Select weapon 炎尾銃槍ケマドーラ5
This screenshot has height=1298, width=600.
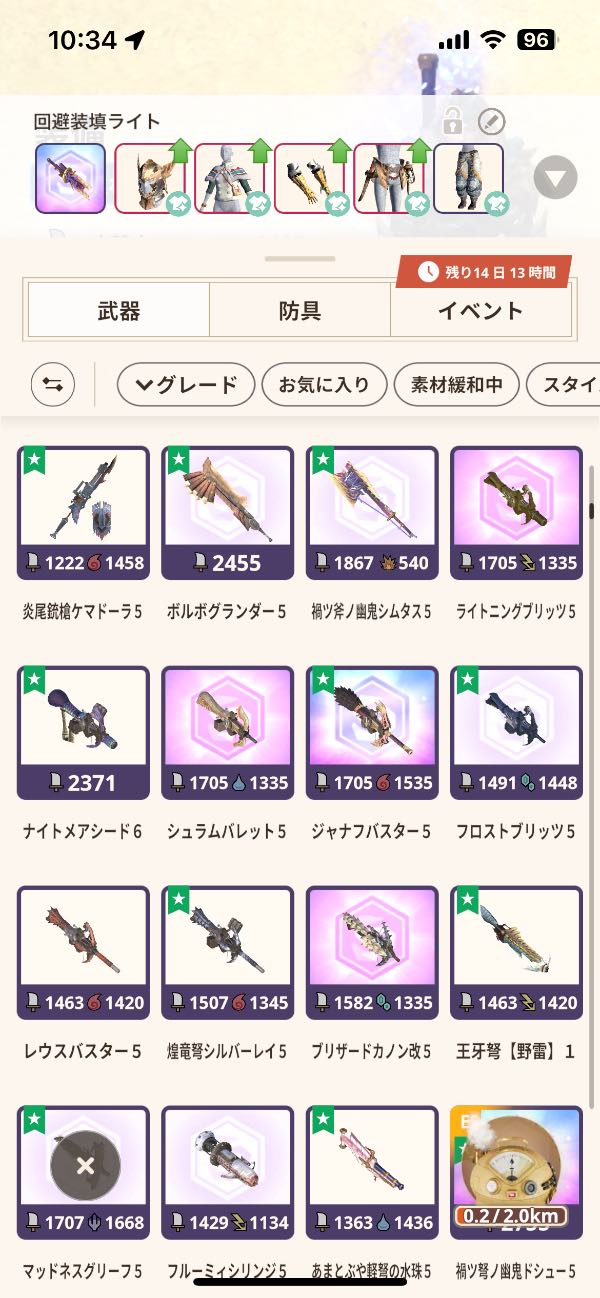click(x=83, y=512)
